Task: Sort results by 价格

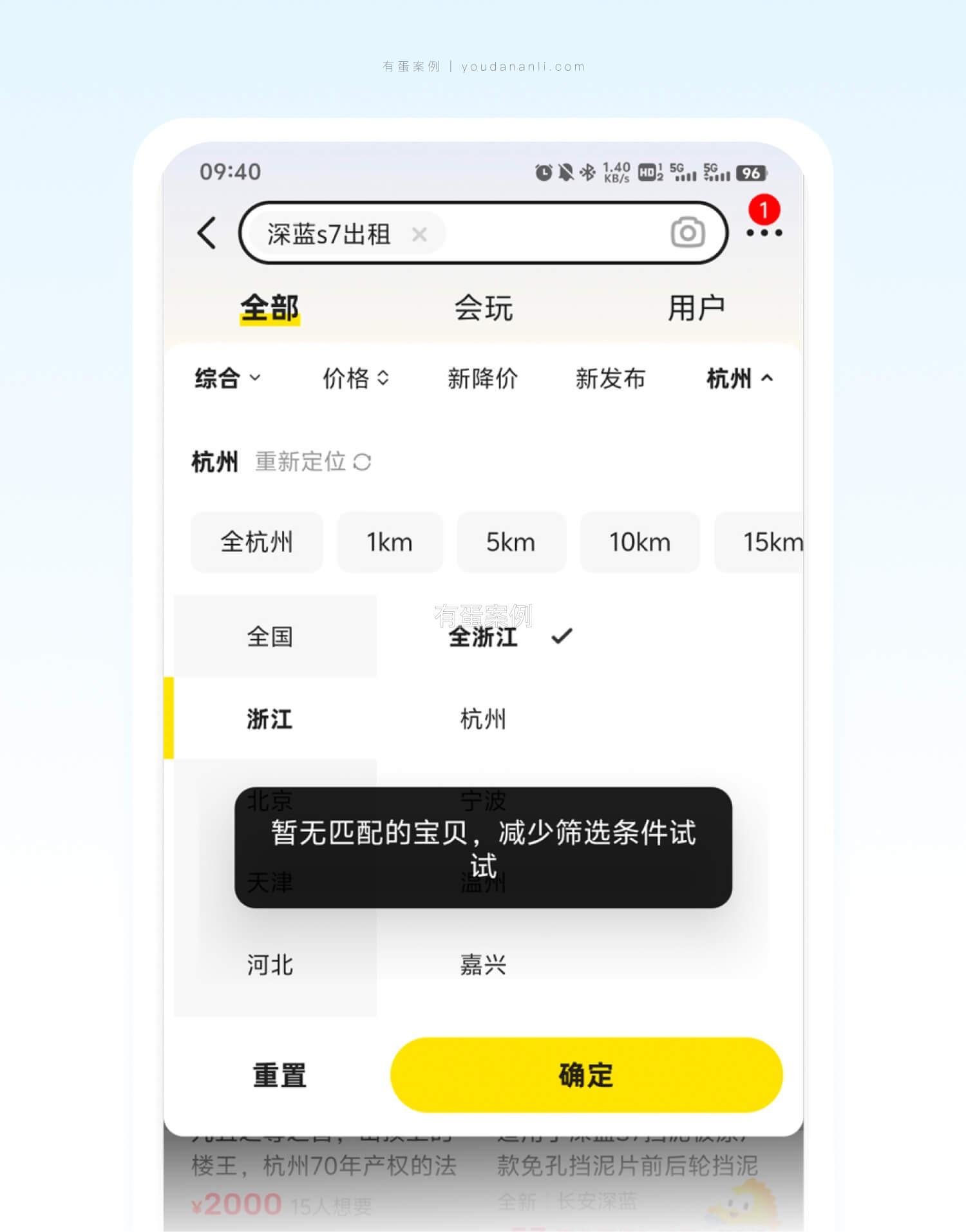Action: [x=355, y=378]
